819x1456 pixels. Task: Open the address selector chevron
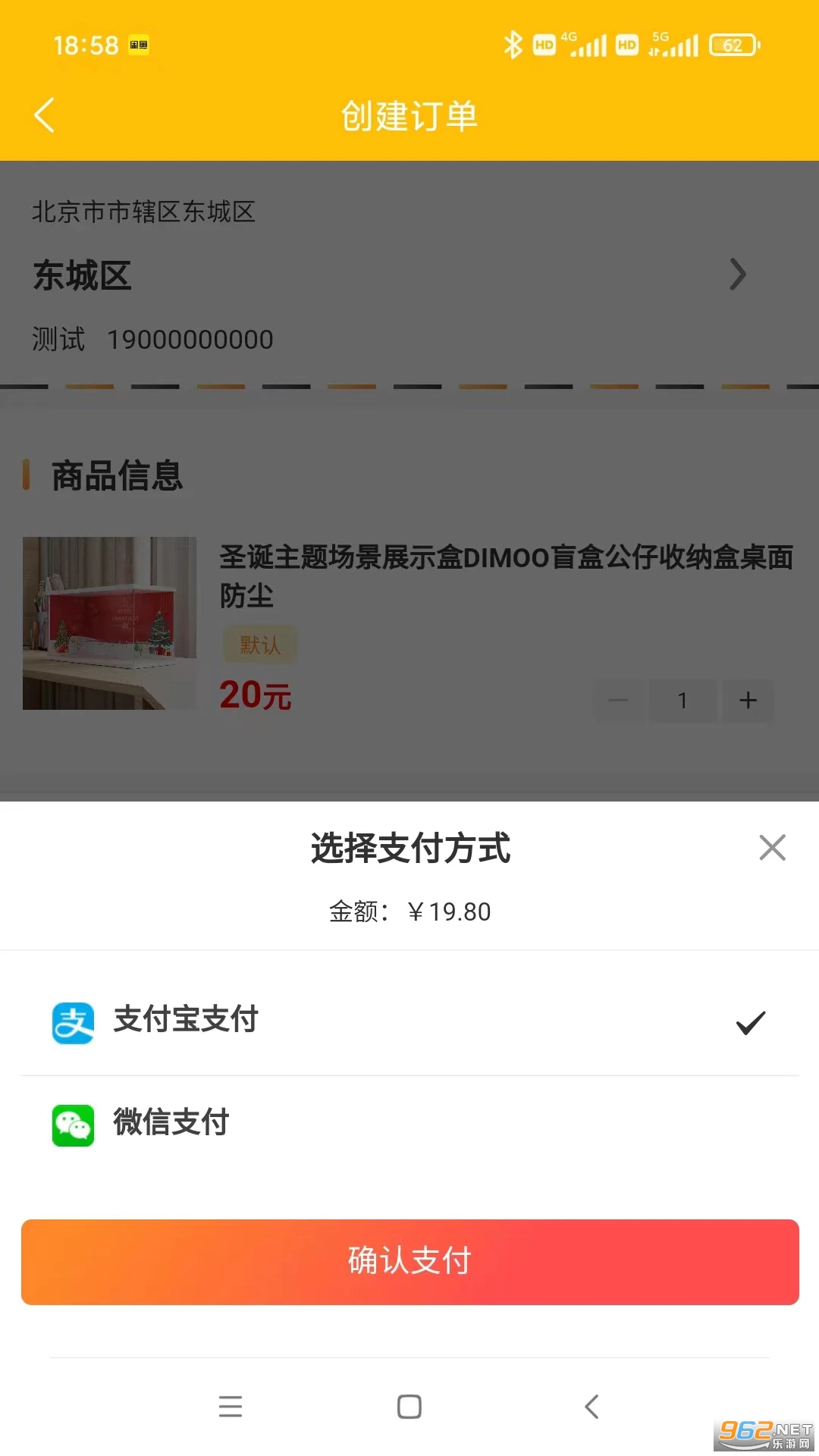click(x=737, y=275)
